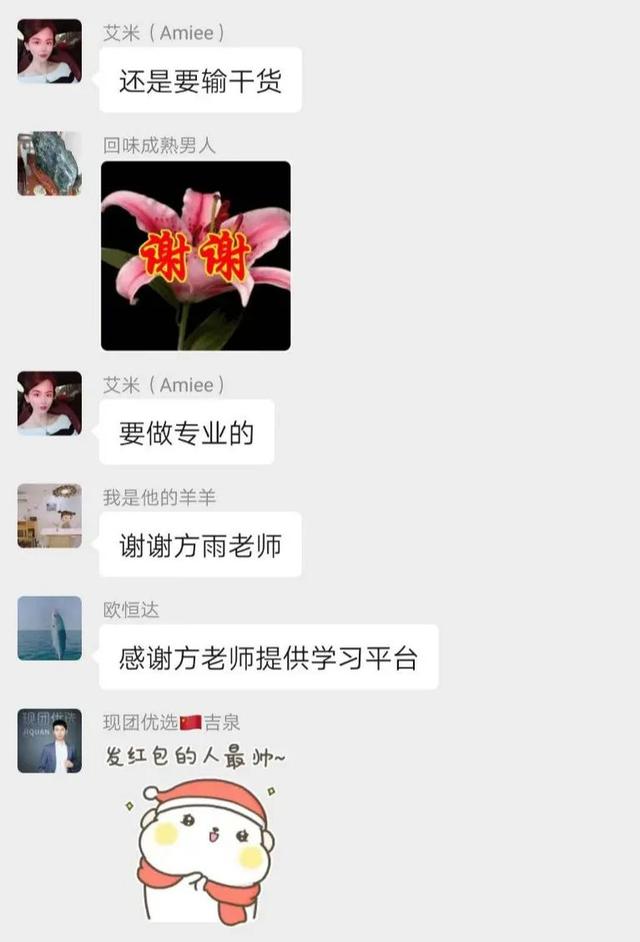Viewport: 640px width, 942px height.
Task: Open 欧恒达's profile avatar
Action: tap(49, 628)
